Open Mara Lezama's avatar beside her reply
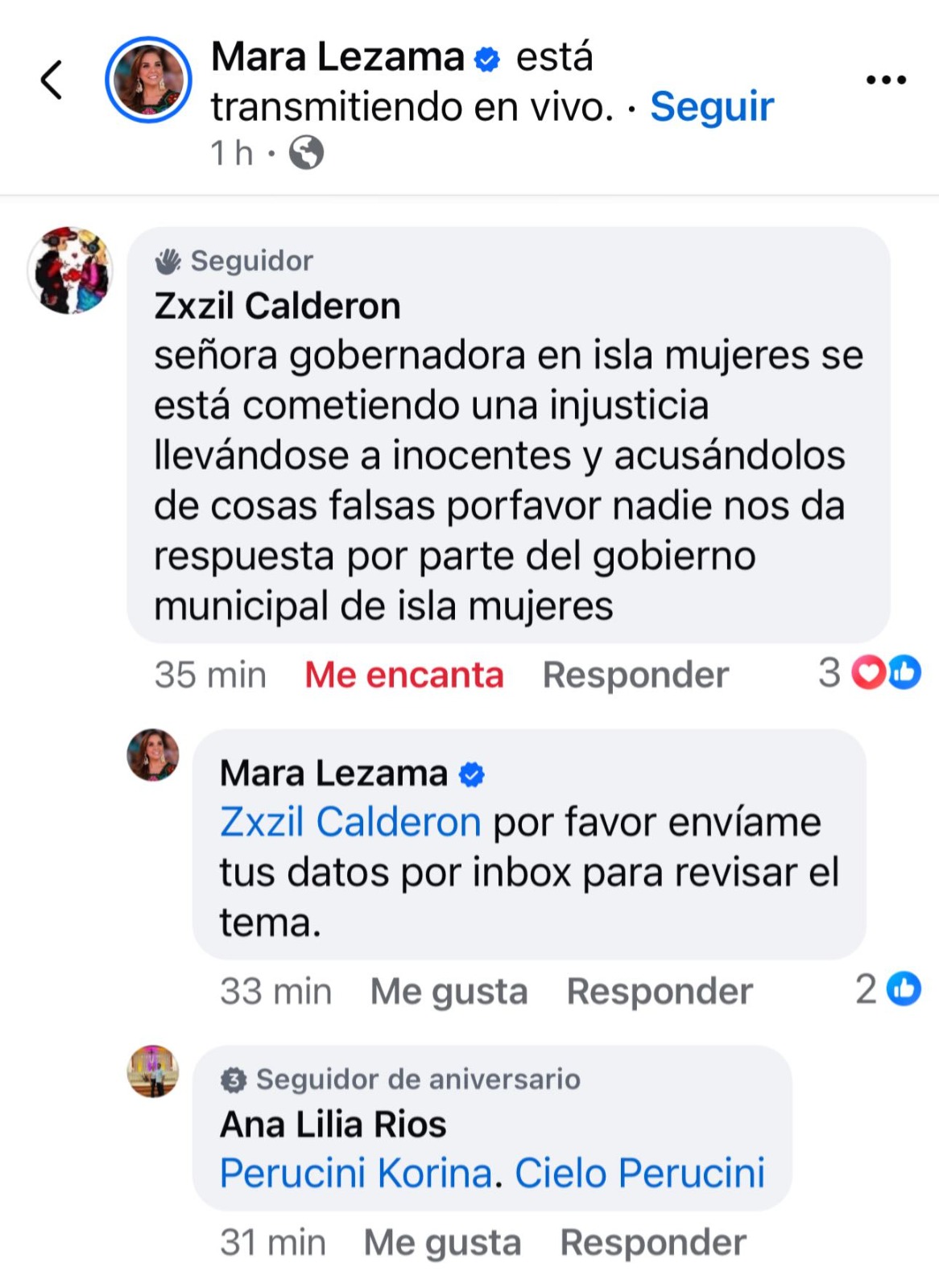This screenshot has width=939, height=1288. point(153,755)
